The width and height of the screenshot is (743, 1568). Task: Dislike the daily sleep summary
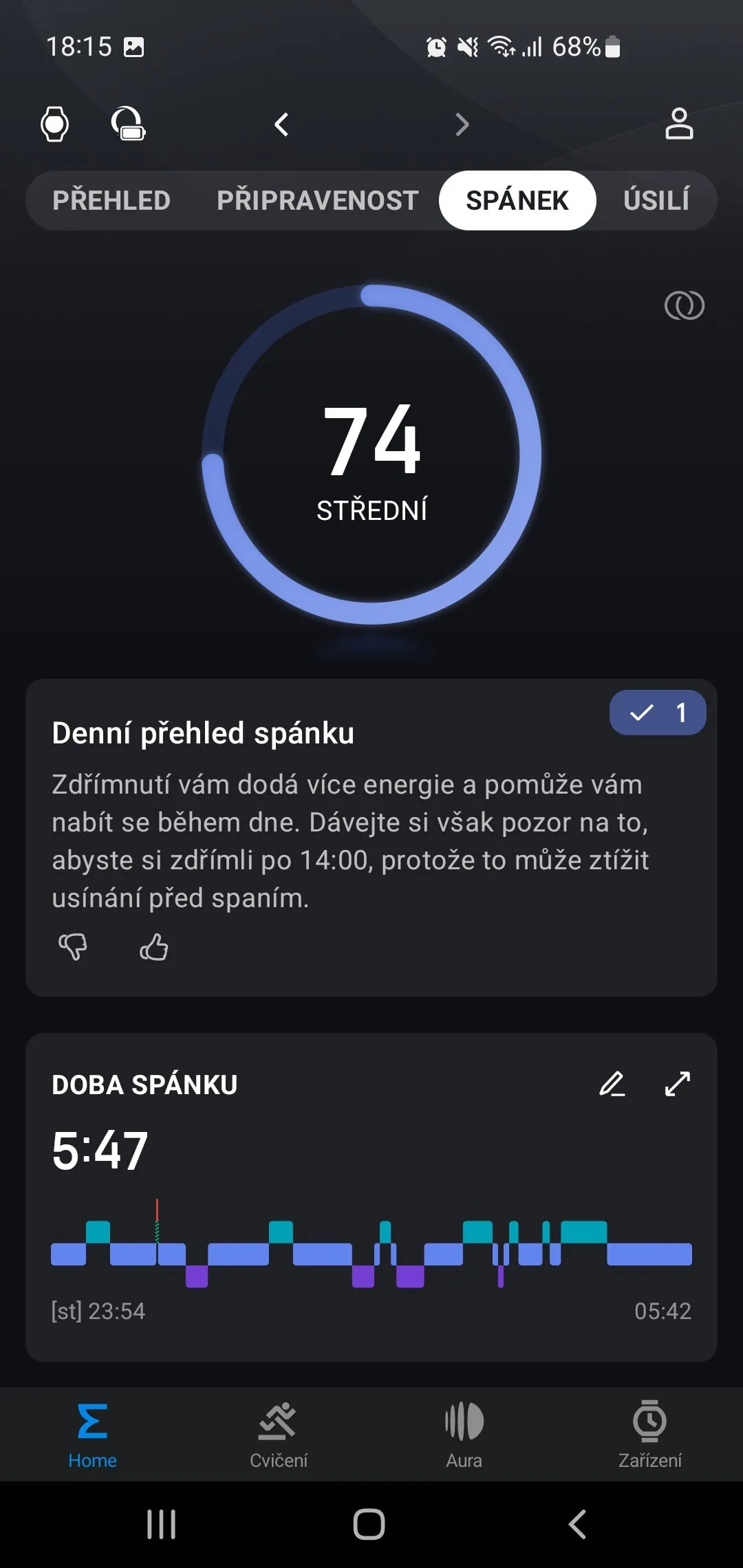tap(73, 947)
